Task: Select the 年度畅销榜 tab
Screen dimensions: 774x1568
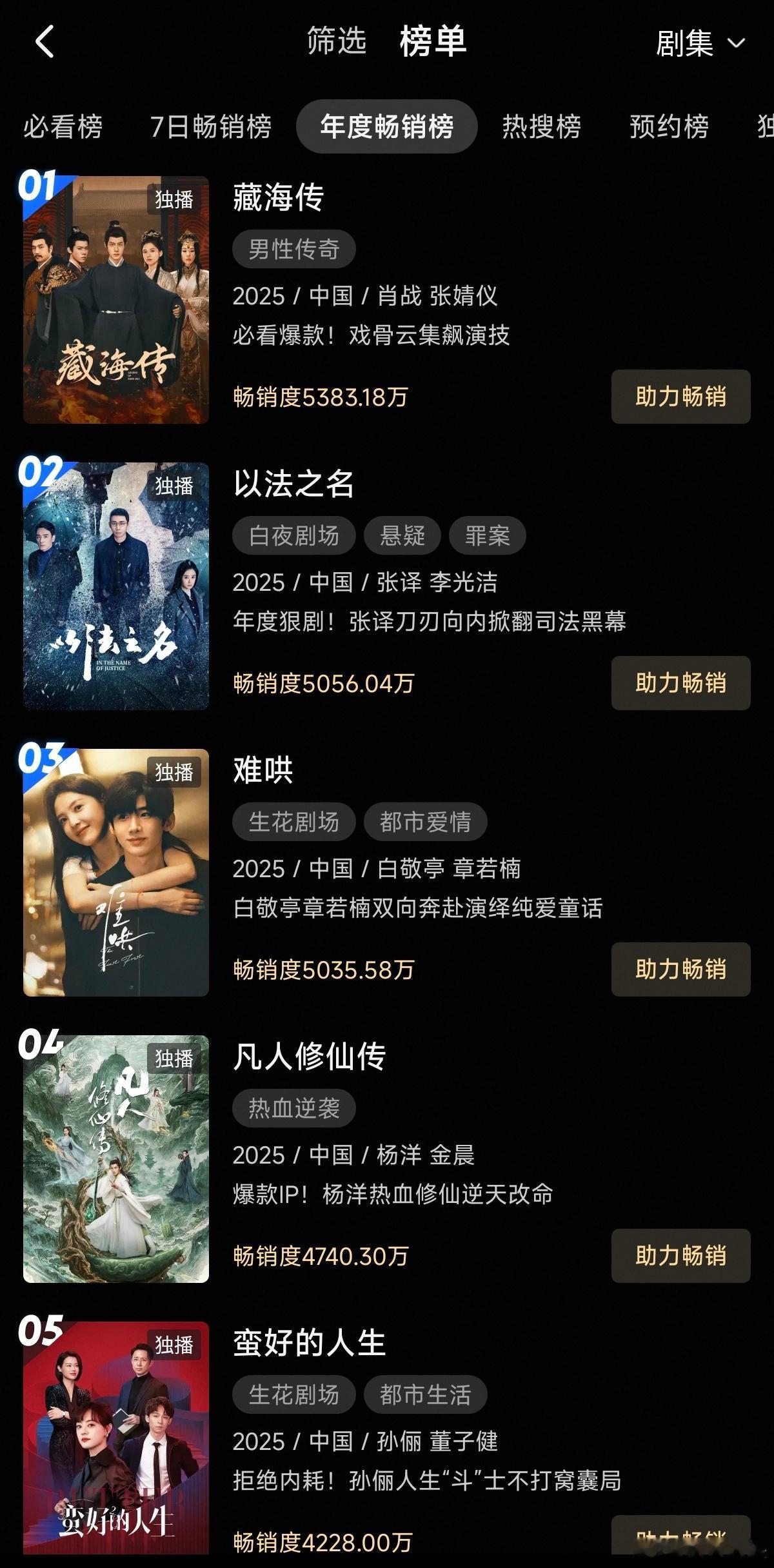Action: coord(388,127)
